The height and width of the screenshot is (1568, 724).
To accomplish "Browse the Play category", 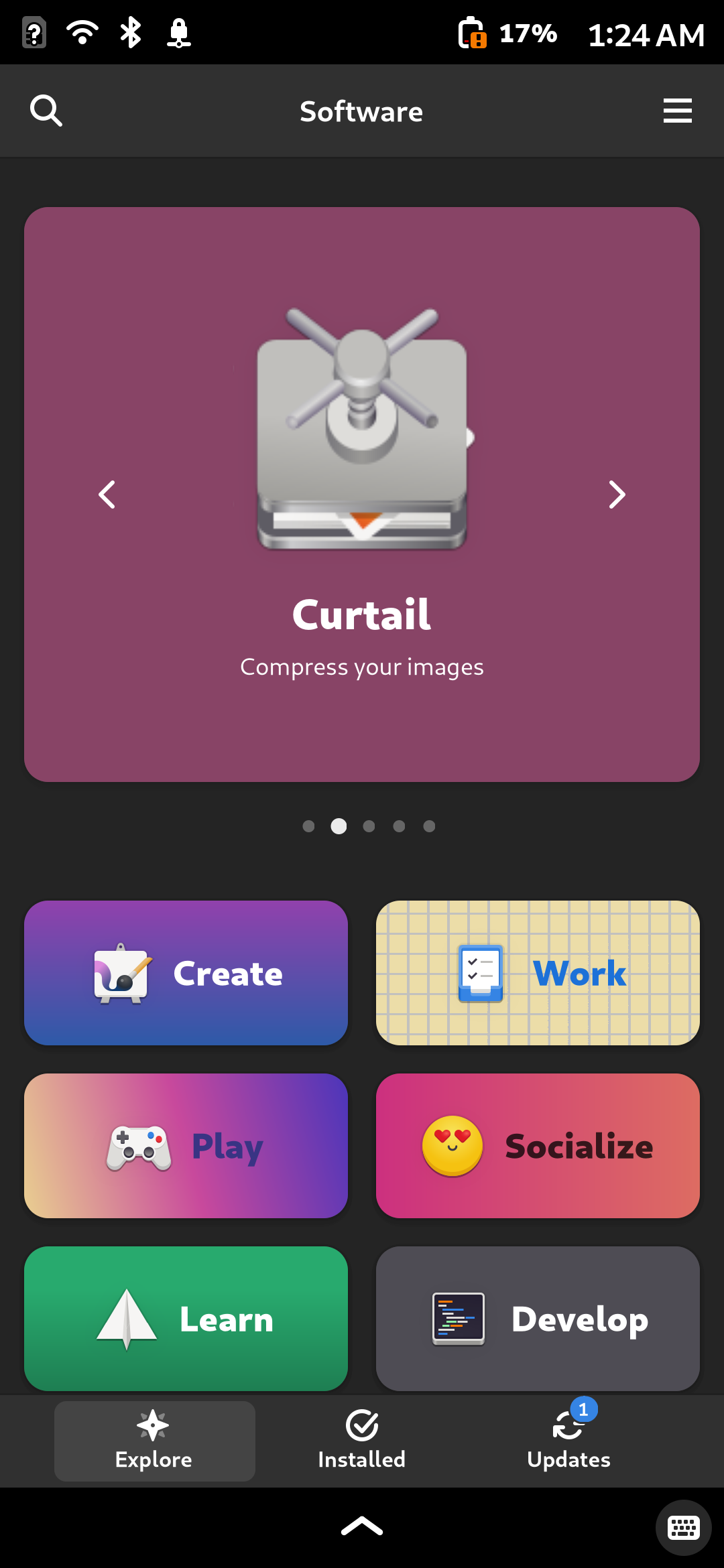I will (186, 1146).
